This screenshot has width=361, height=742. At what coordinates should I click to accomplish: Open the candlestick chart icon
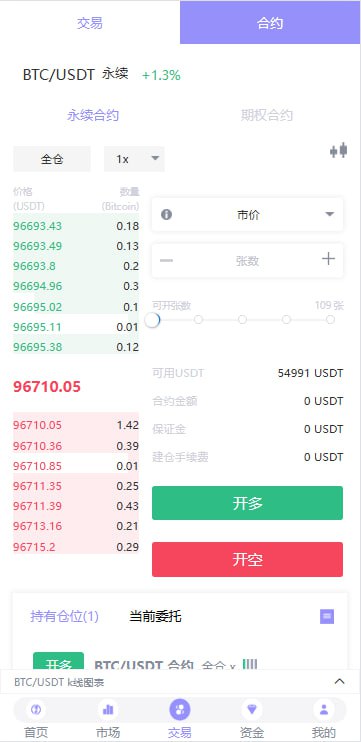[x=338, y=150]
